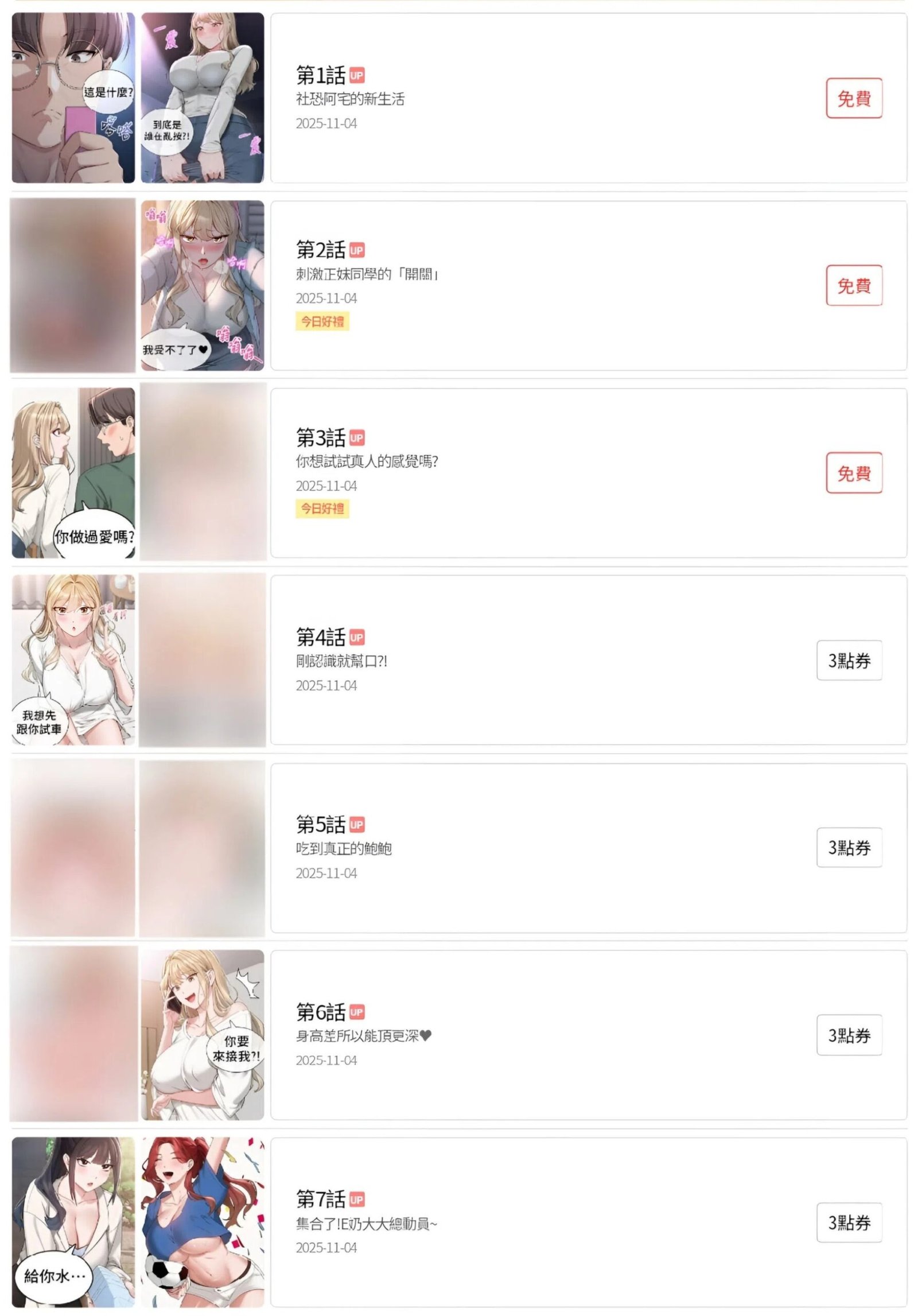Read 第2話 with its 免費 button
The width and height of the screenshot is (918, 1316).
pos(853,285)
